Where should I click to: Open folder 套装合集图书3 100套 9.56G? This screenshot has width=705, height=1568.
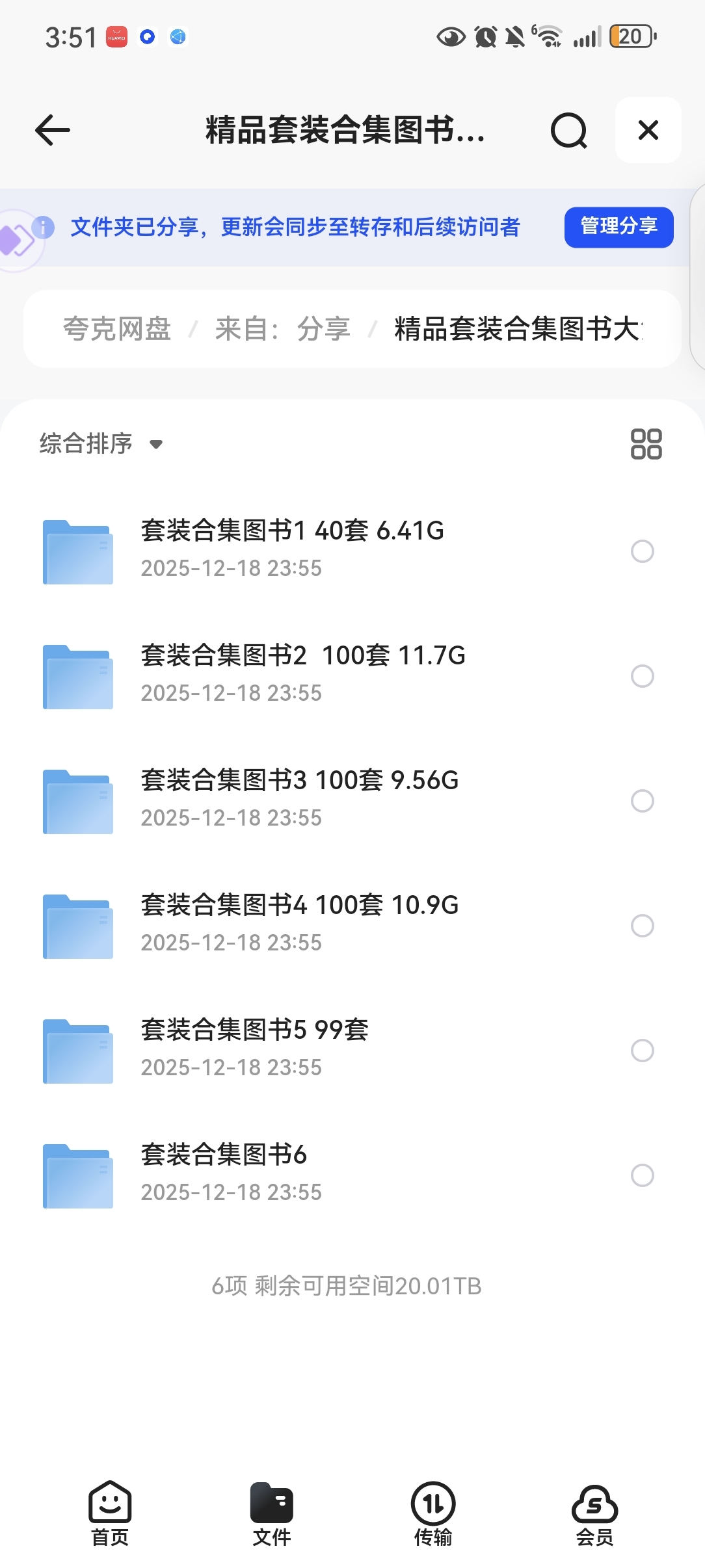[300, 799]
